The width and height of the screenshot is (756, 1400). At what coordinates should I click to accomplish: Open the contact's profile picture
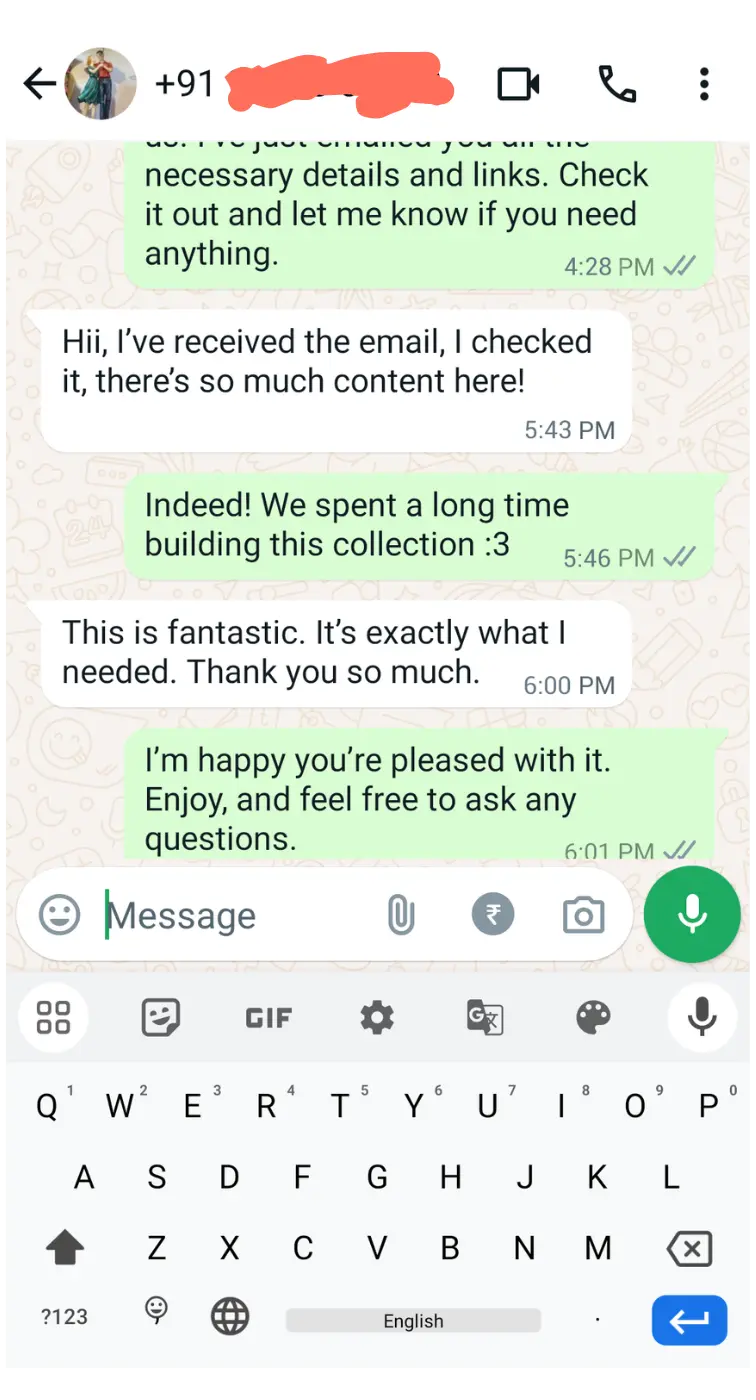[100, 84]
